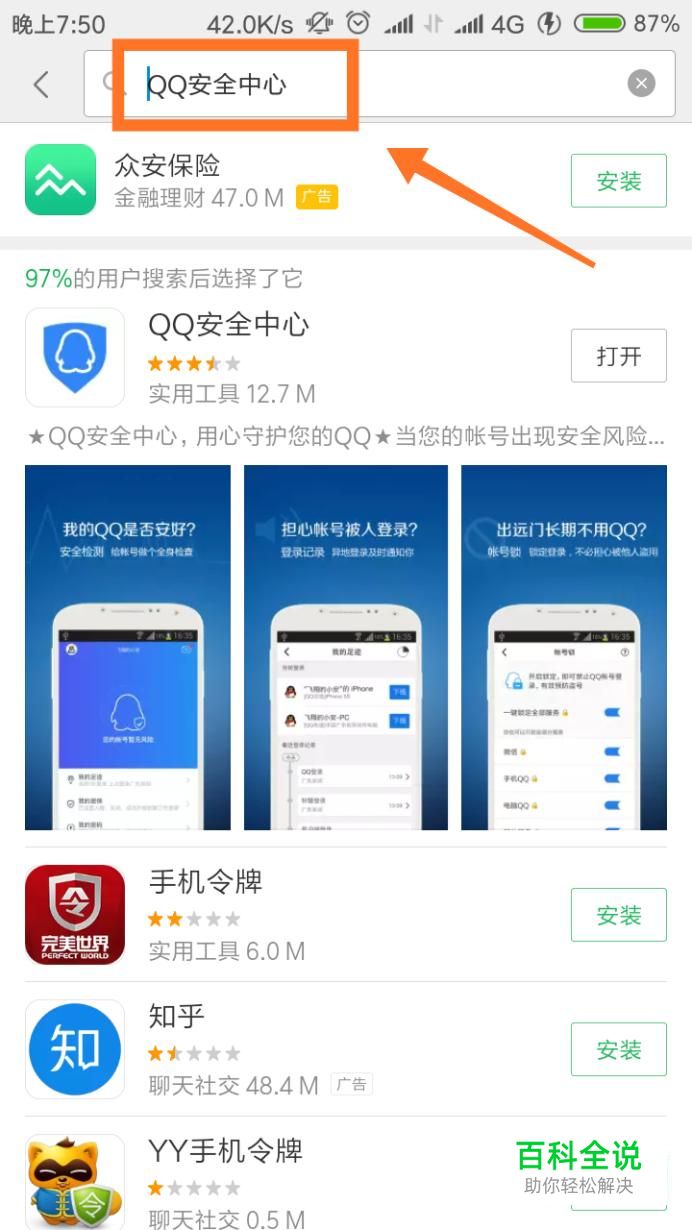Tap the search field showing QQ安全中心
This screenshot has height=1230, width=692.
tap(380, 85)
